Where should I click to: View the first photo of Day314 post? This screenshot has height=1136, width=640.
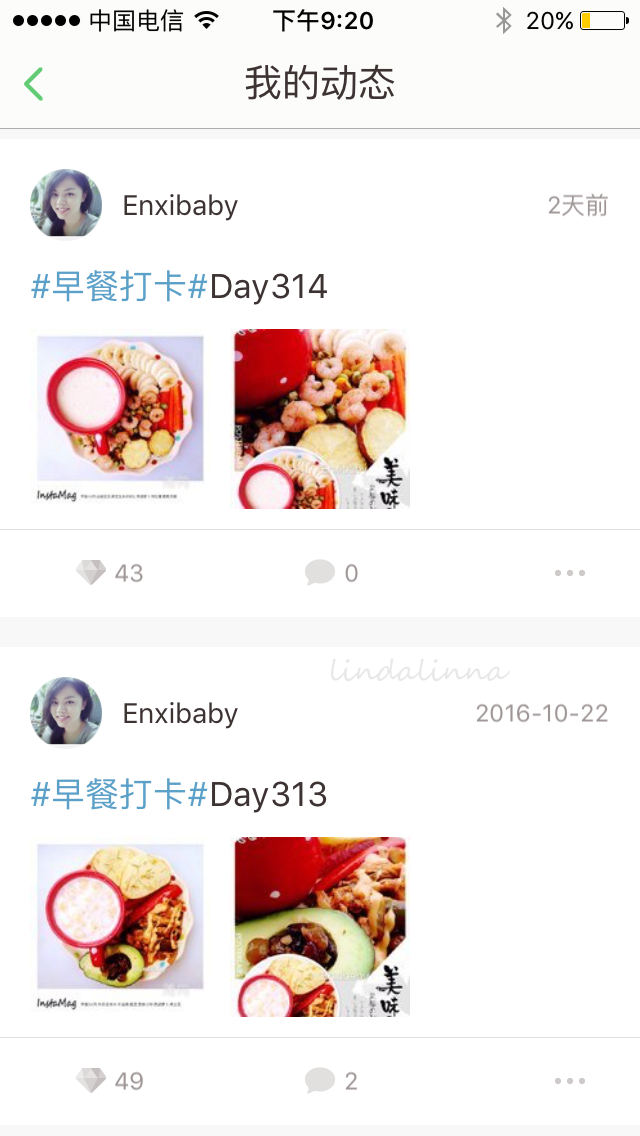[120, 419]
